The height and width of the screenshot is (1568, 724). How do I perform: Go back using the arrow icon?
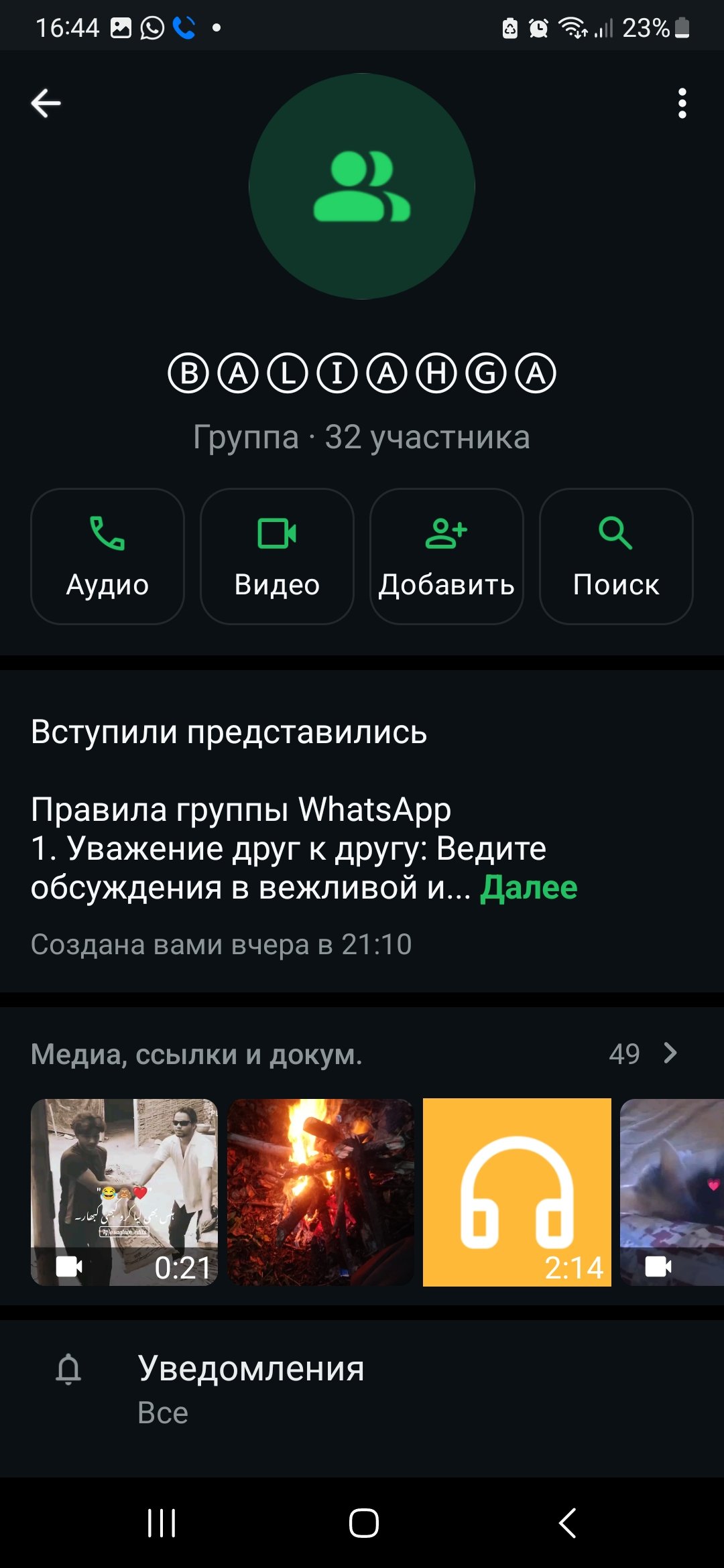(46, 103)
